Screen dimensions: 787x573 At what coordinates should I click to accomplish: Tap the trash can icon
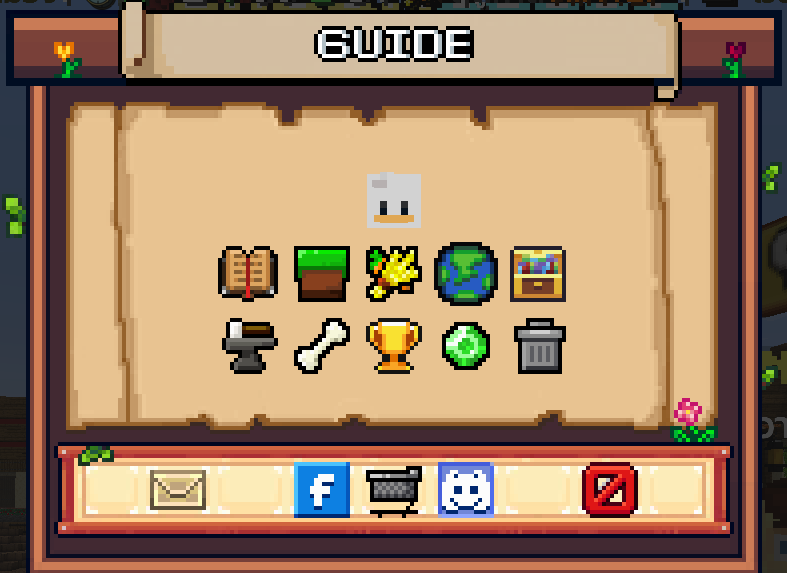[539, 347]
